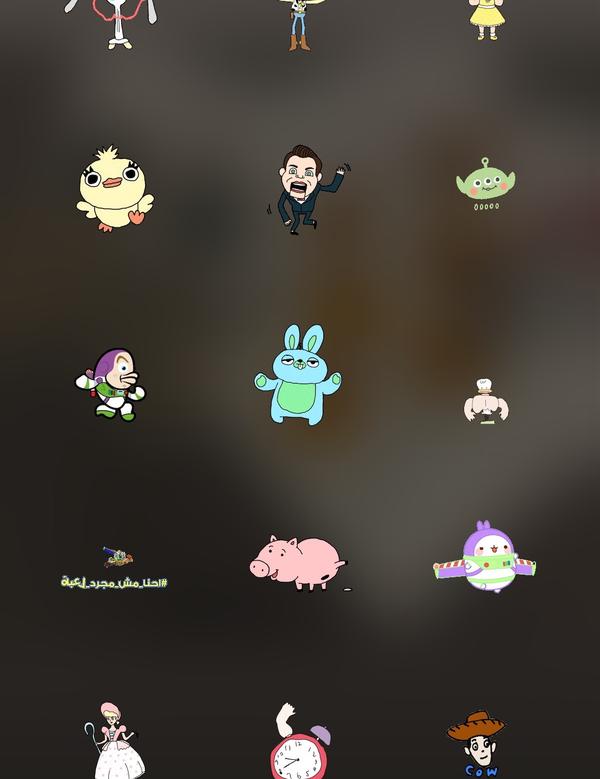Choose the round white Buzz costume sticker

485,559
